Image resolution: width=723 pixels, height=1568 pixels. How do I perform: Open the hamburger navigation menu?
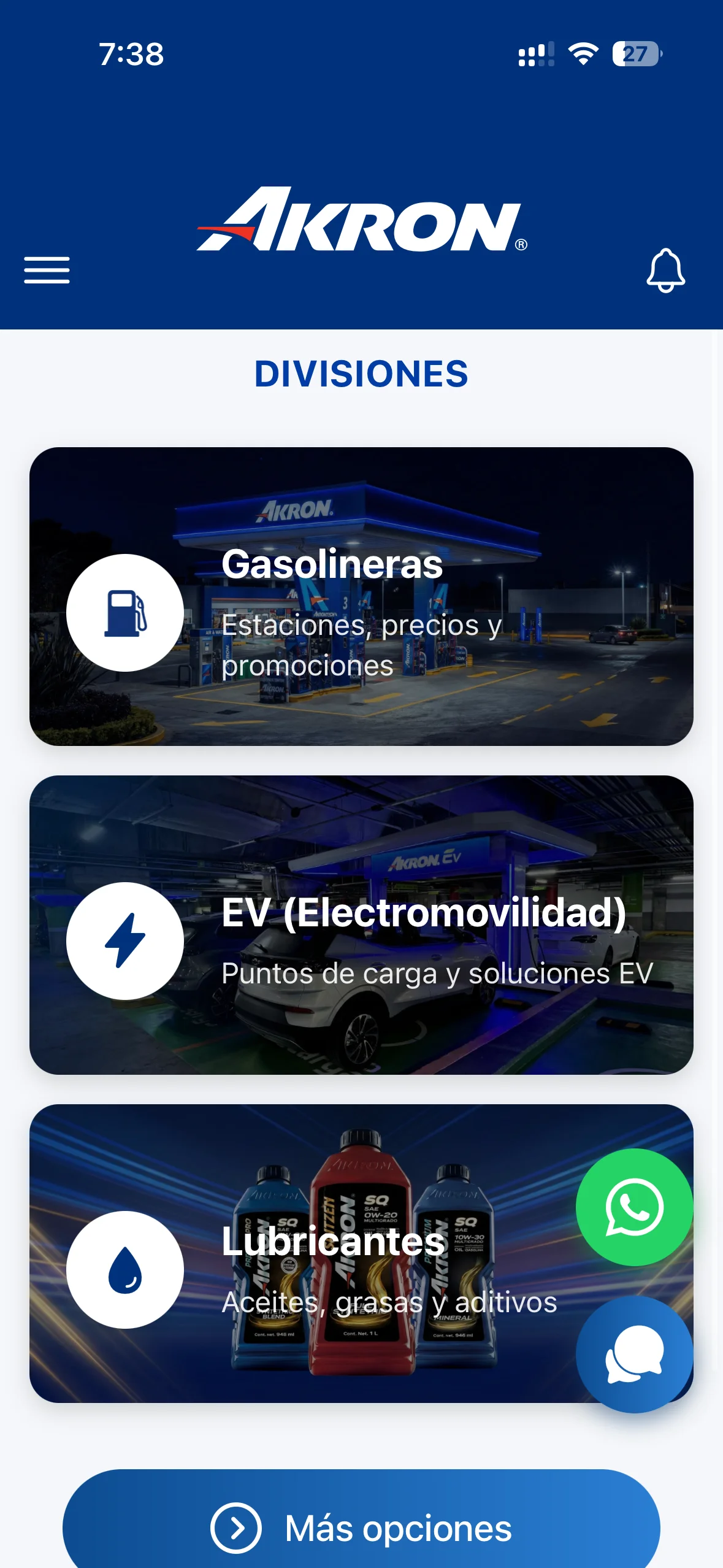[46, 270]
